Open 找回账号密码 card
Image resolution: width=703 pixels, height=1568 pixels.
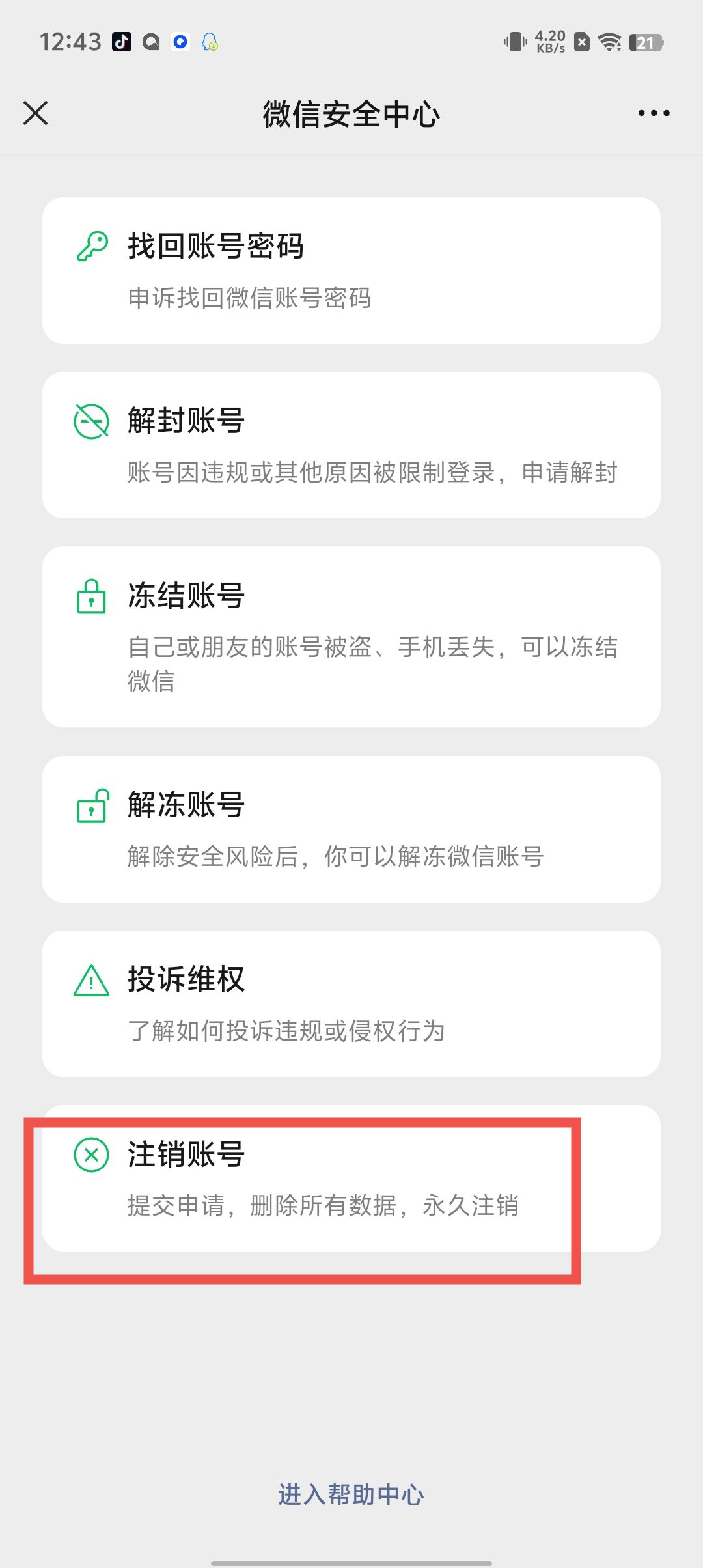[x=351, y=270]
